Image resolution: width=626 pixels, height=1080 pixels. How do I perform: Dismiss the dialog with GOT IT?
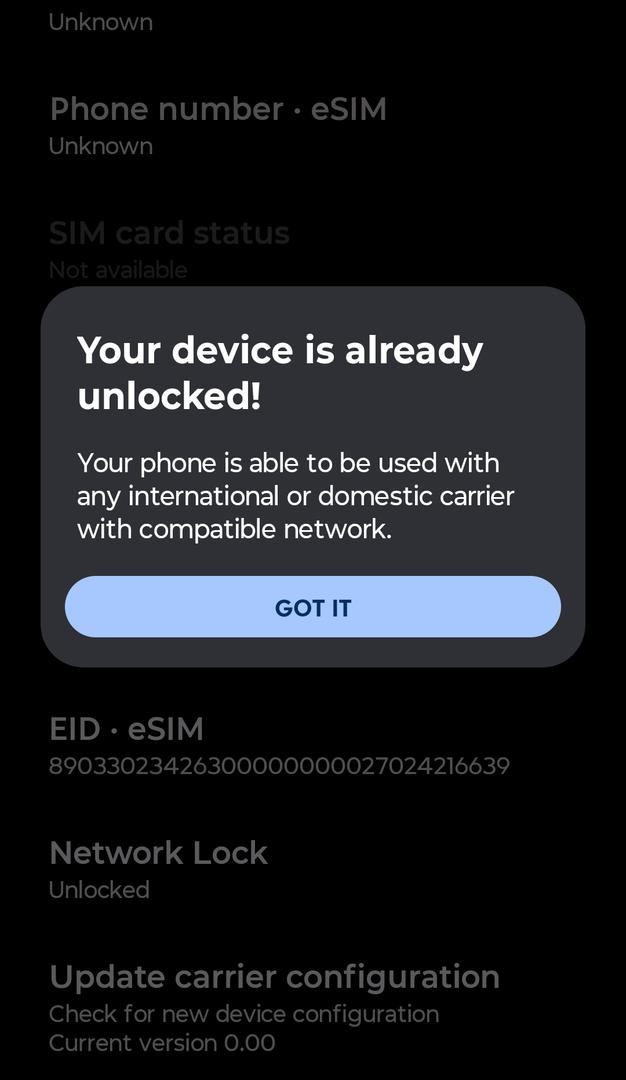[313, 607]
